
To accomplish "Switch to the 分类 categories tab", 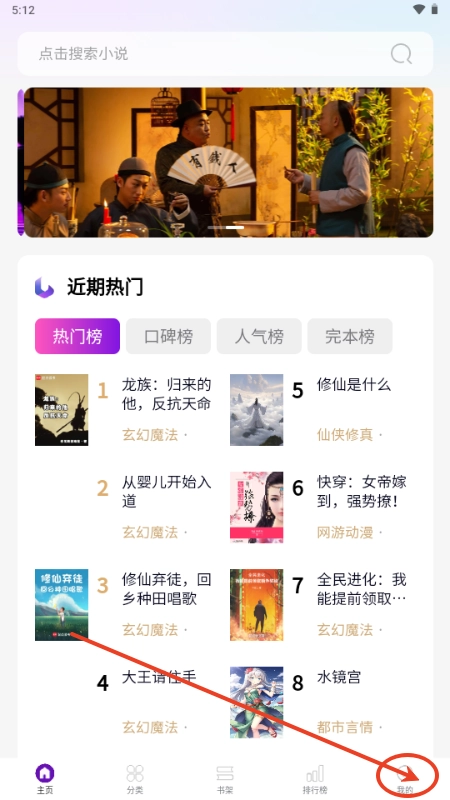I will [x=135, y=779].
